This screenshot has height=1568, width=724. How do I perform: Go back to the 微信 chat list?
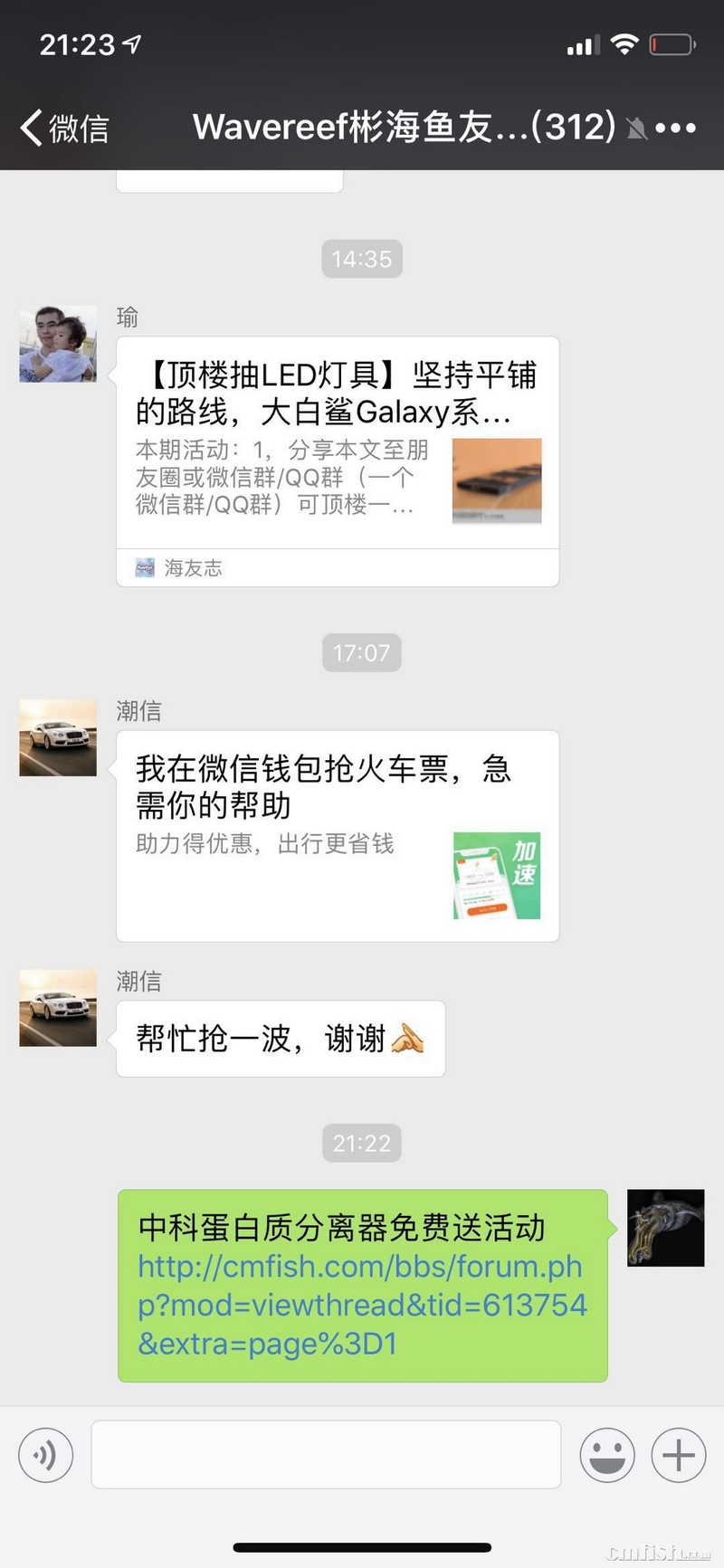[x=63, y=128]
